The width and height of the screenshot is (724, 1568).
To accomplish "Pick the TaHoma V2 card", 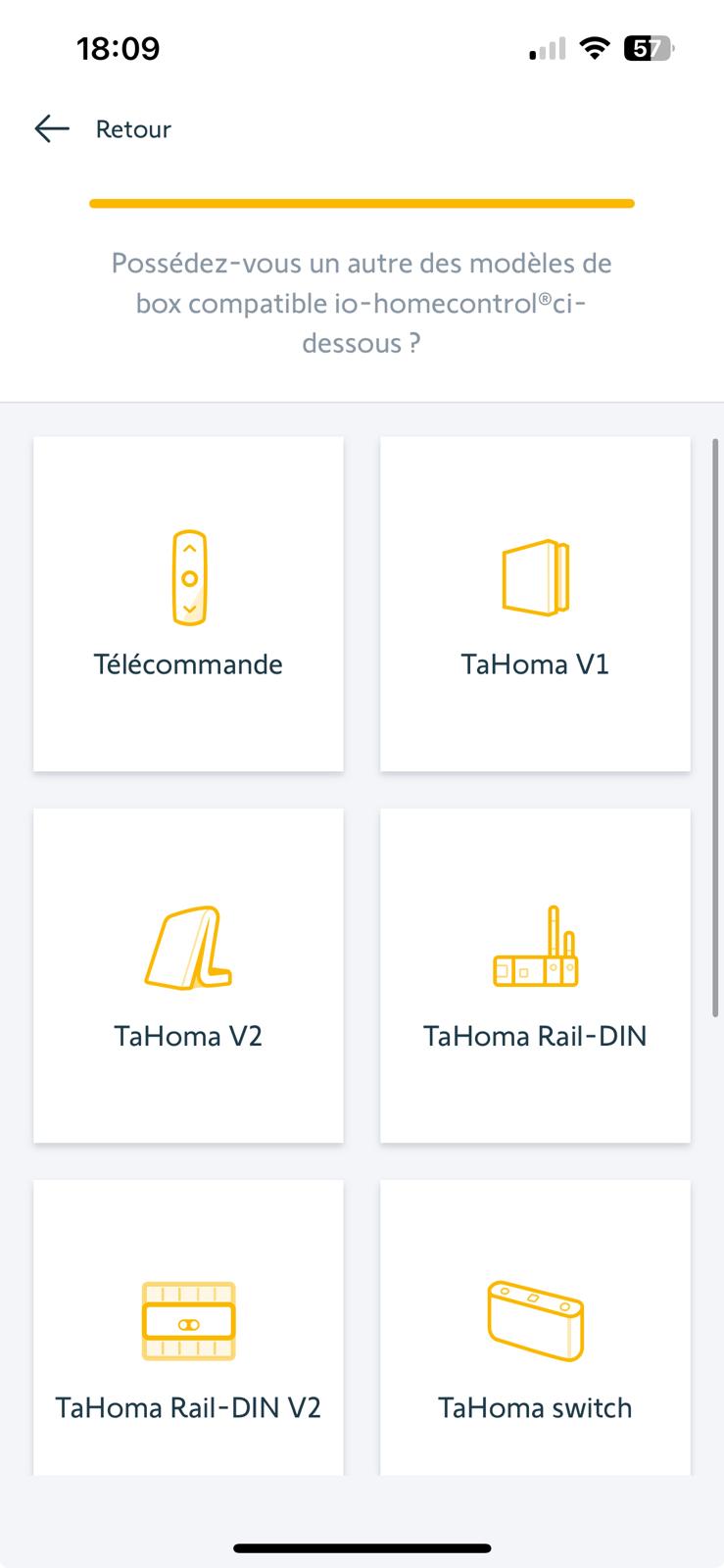I will coord(188,975).
